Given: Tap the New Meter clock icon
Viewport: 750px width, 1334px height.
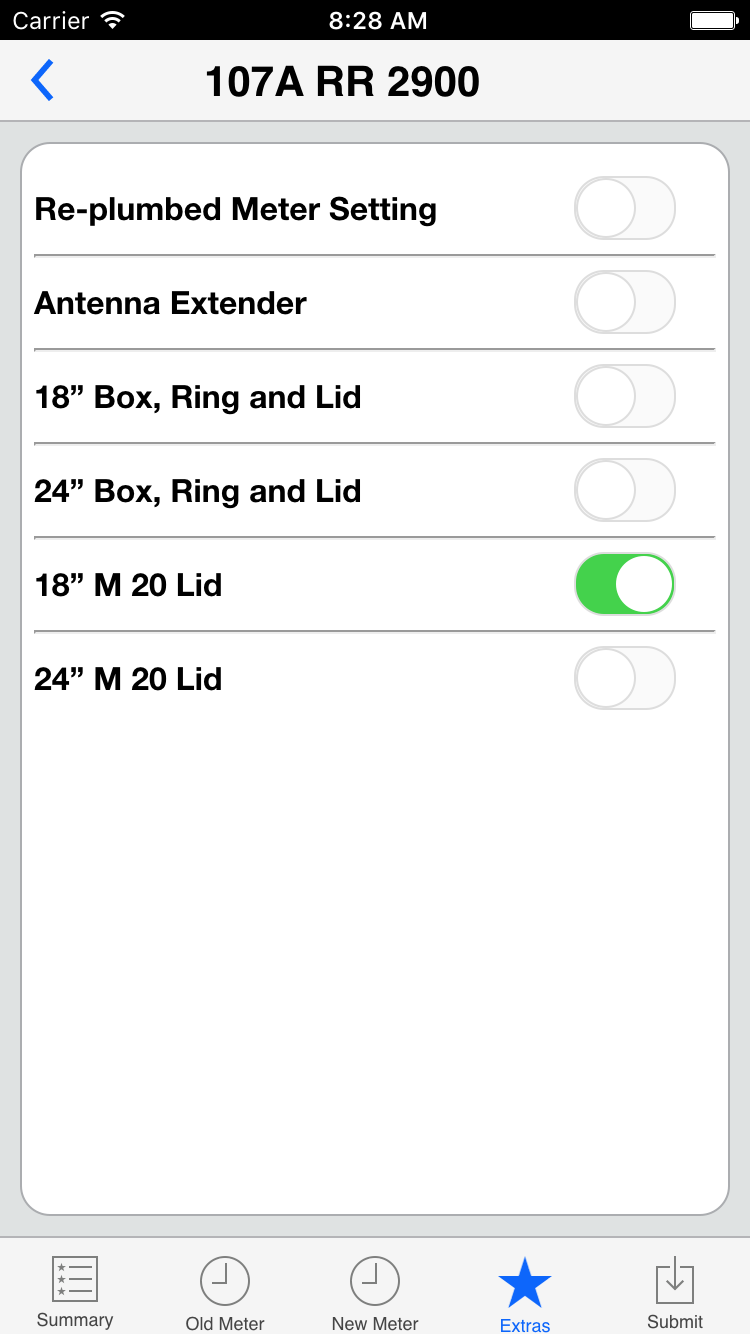Looking at the screenshot, I should (x=374, y=1278).
